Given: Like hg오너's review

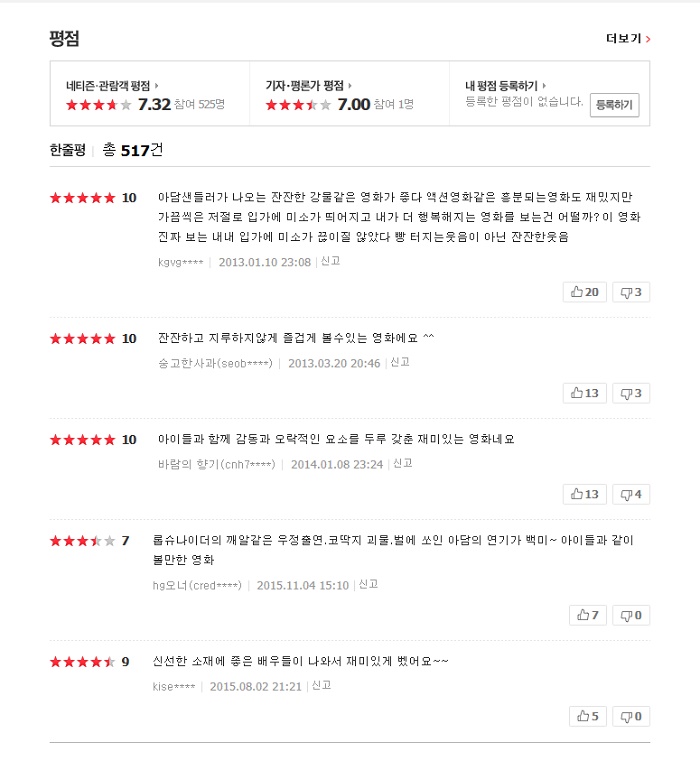Looking at the screenshot, I should [587, 615].
